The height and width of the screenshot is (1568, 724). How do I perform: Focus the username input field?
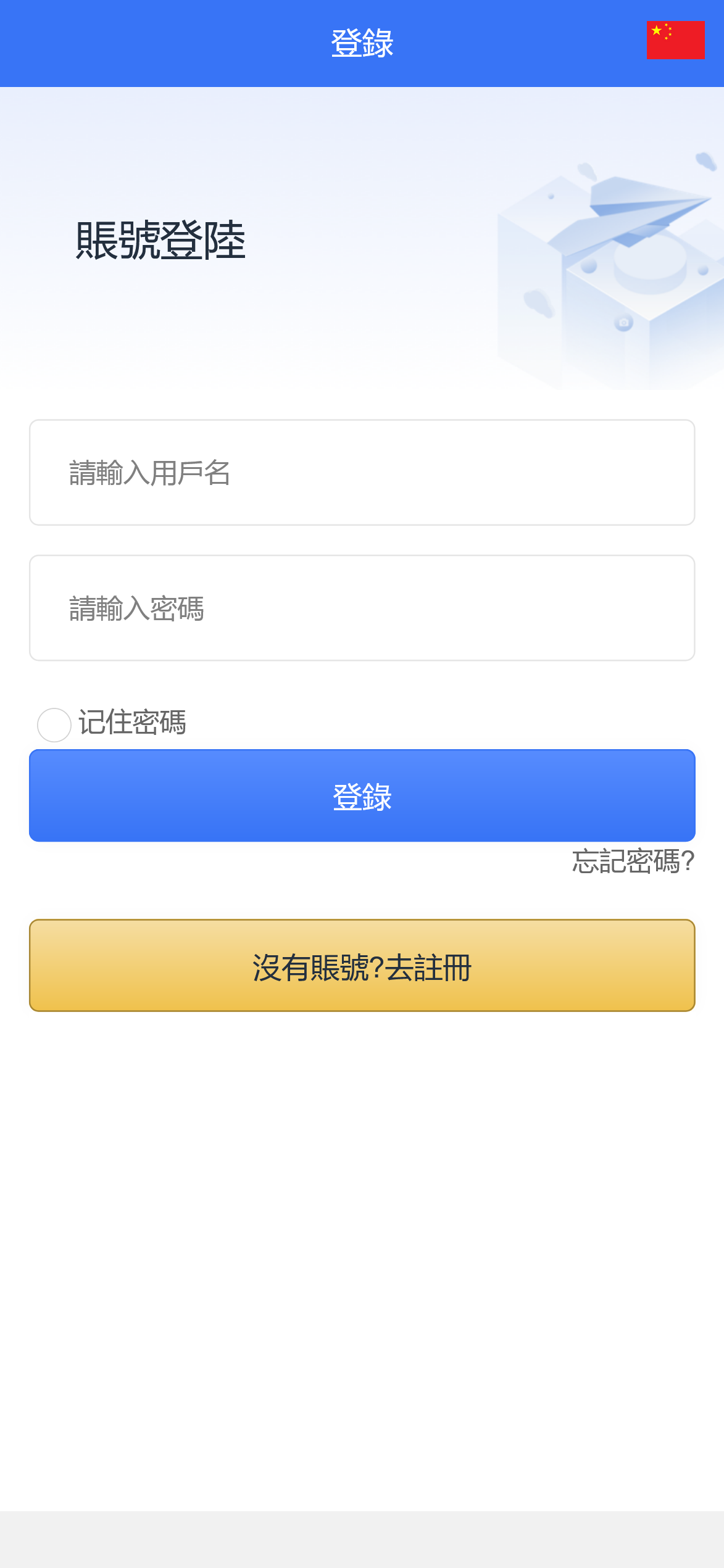(362, 473)
